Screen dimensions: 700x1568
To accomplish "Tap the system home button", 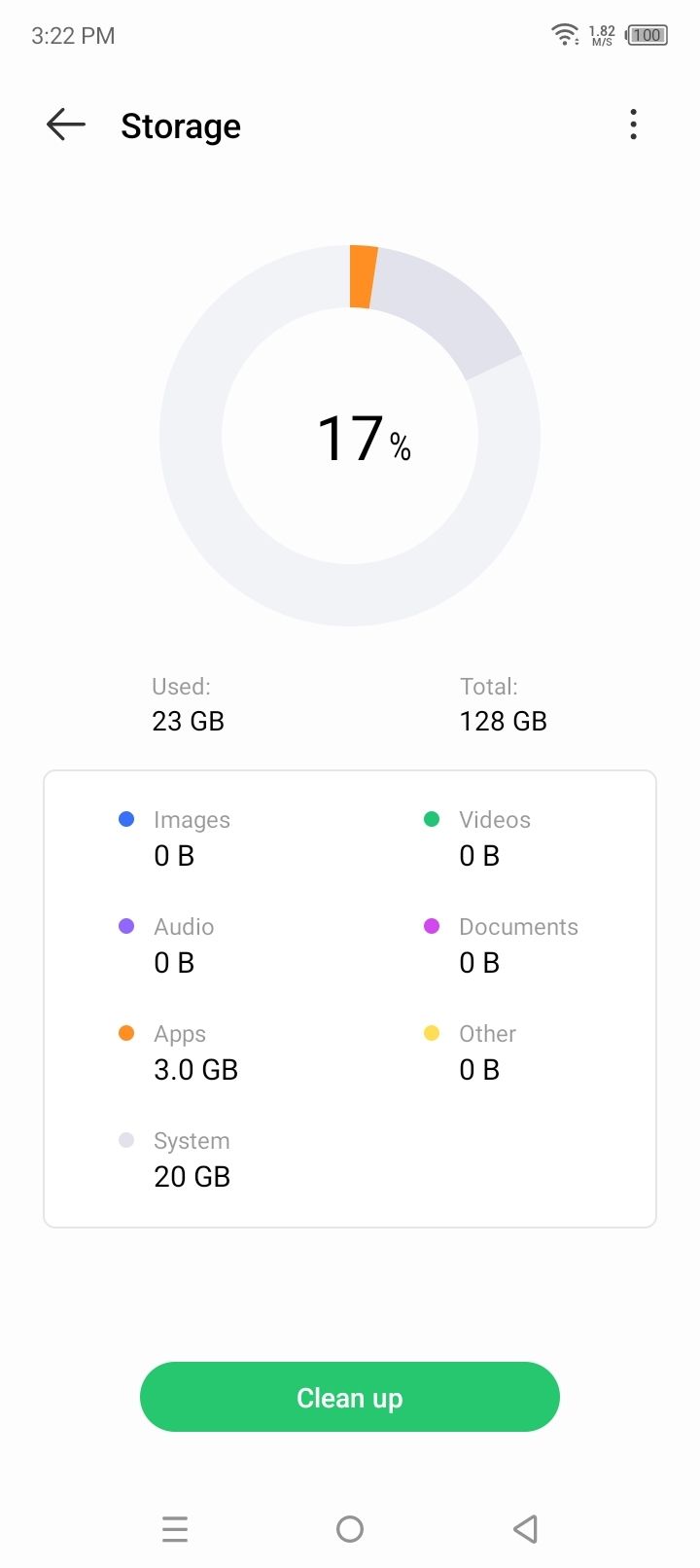I will [x=350, y=1529].
